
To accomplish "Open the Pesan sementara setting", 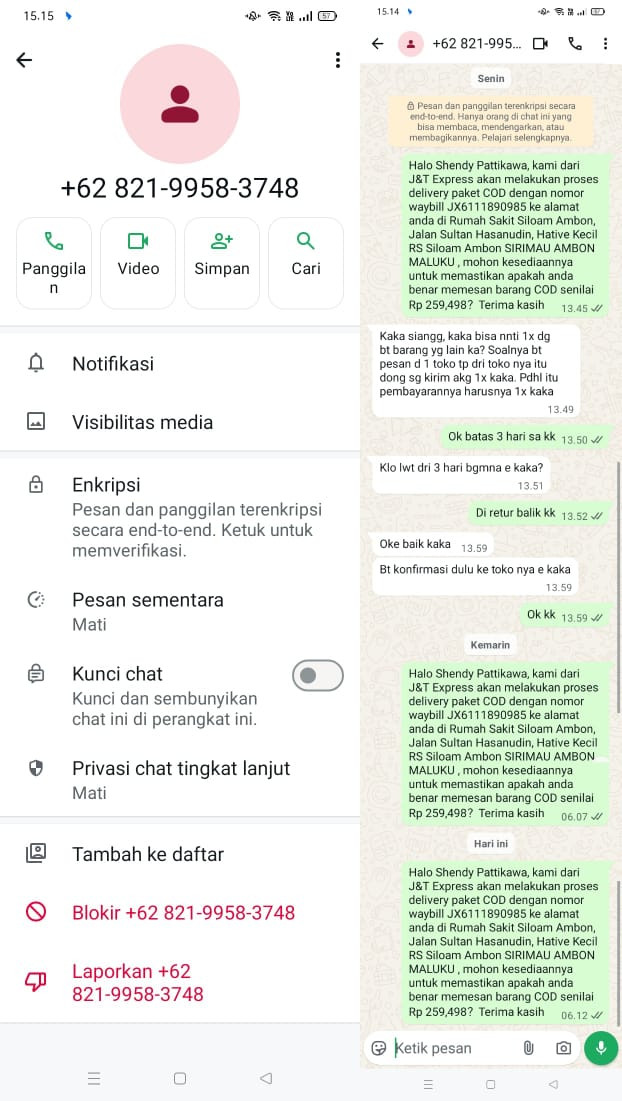I will [180, 611].
